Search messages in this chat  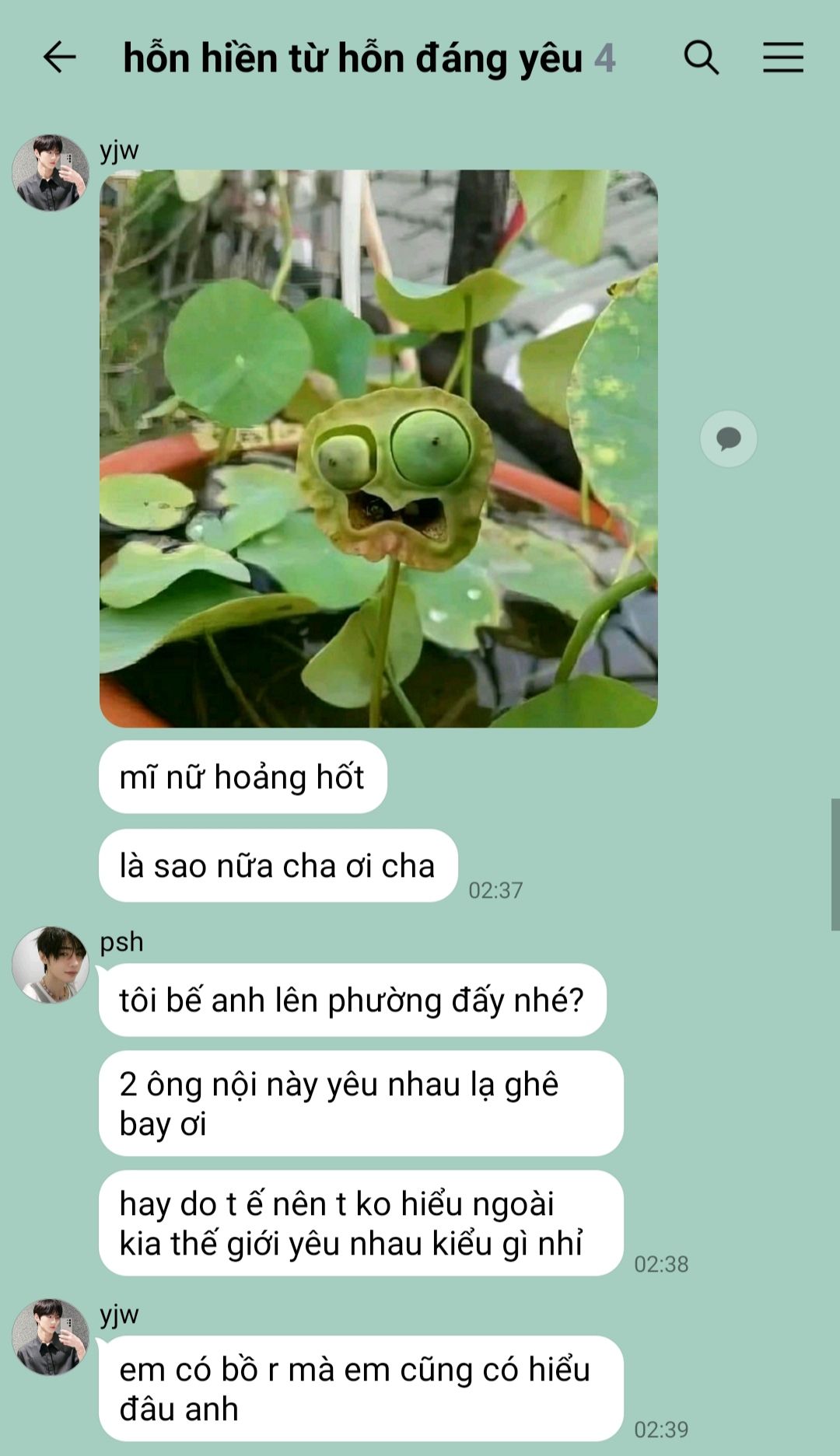(x=701, y=58)
